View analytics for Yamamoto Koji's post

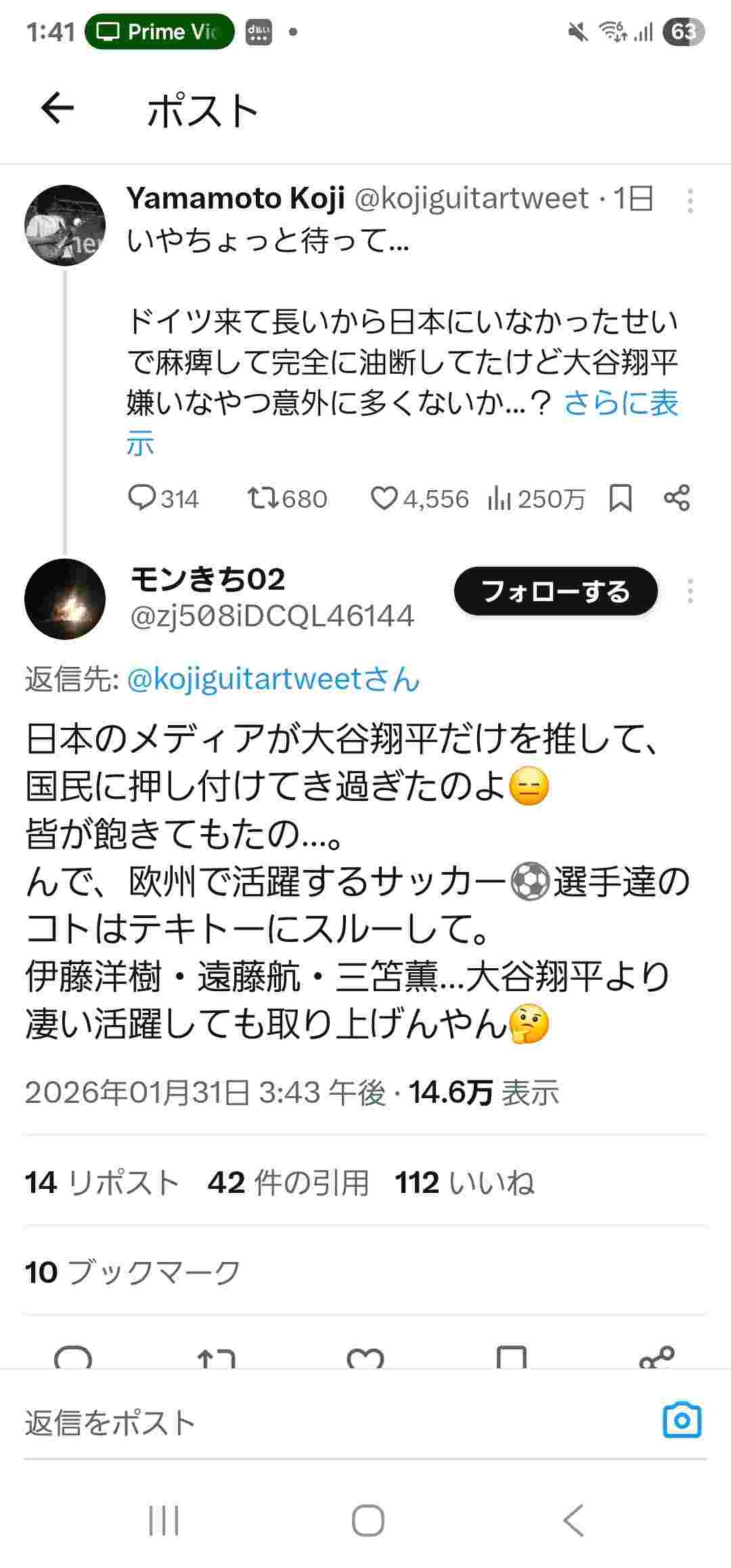pos(499,499)
